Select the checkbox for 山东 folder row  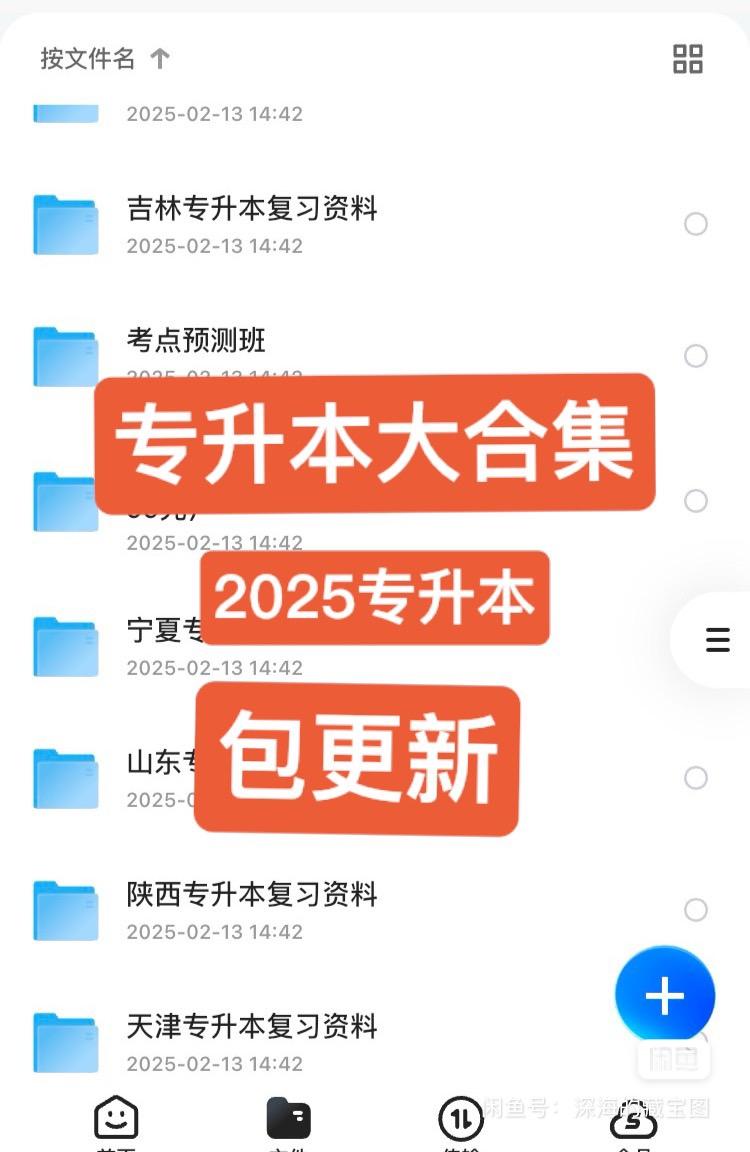[x=696, y=778]
